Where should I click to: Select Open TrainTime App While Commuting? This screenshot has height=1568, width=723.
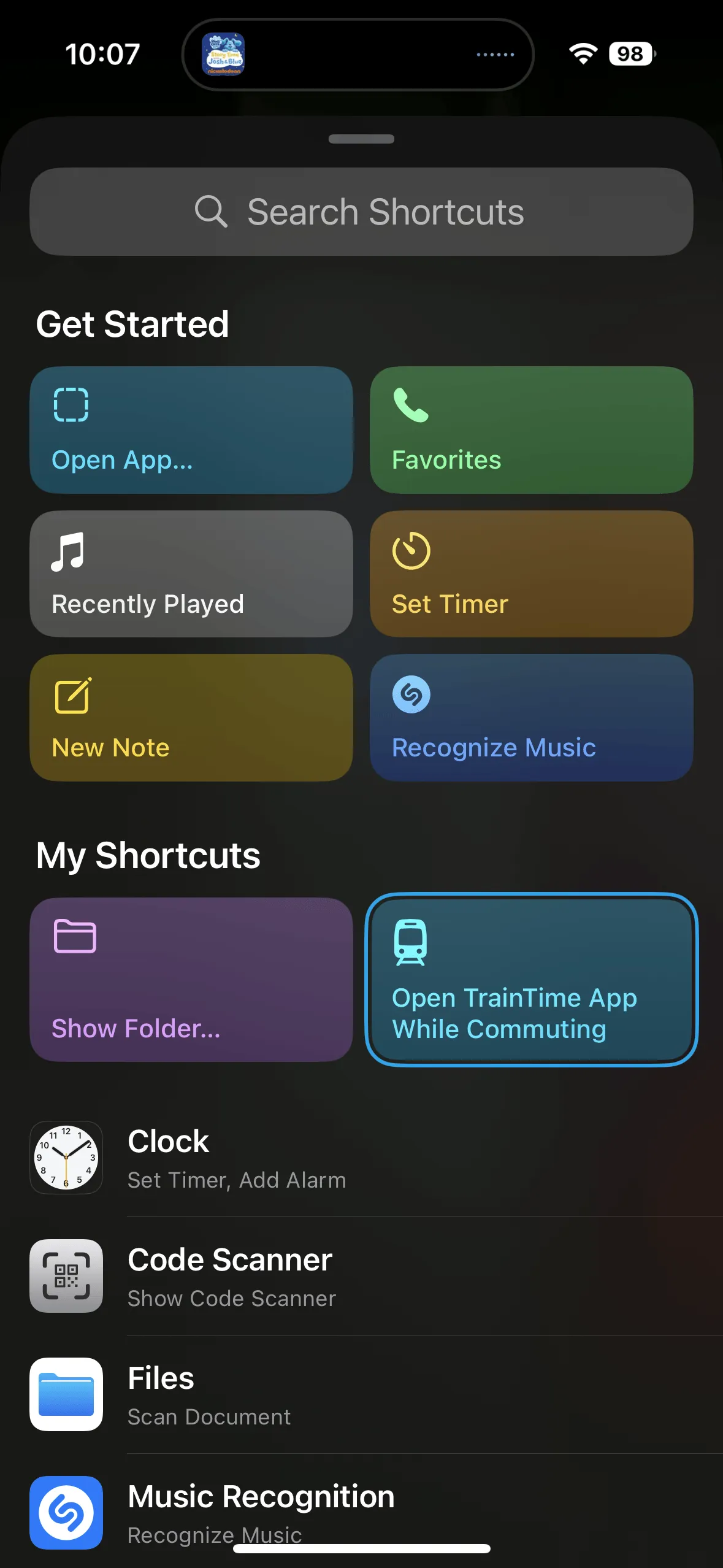click(531, 980)
